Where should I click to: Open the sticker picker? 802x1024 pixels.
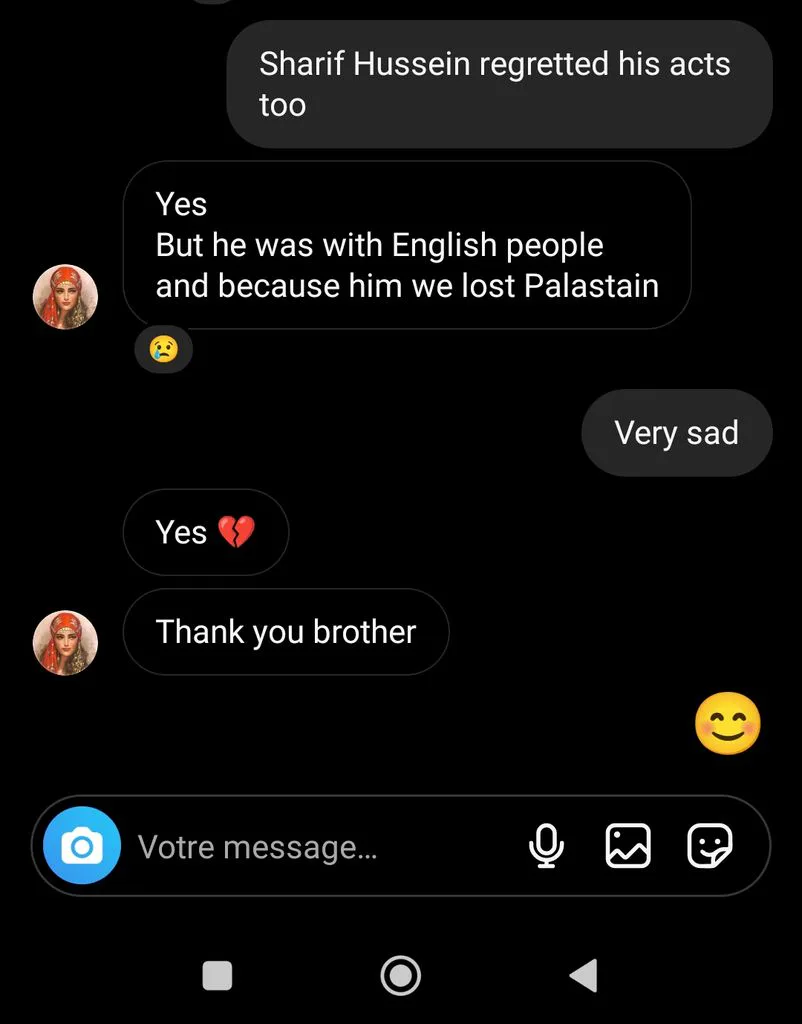(710, 846)
